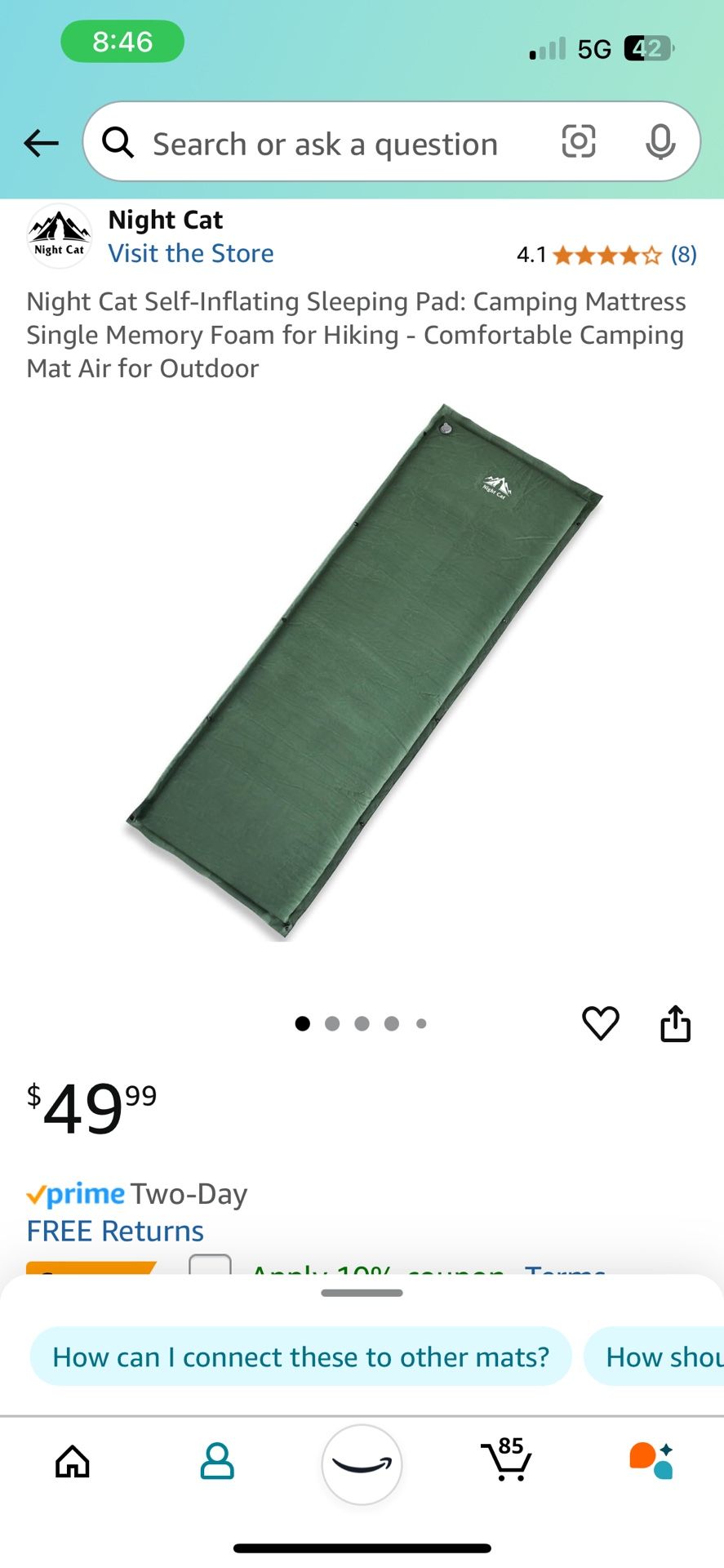The height and width of the screenshot is (1568, 724).
Task: Open the cart with 85 items
Action: pos(506,1462)
